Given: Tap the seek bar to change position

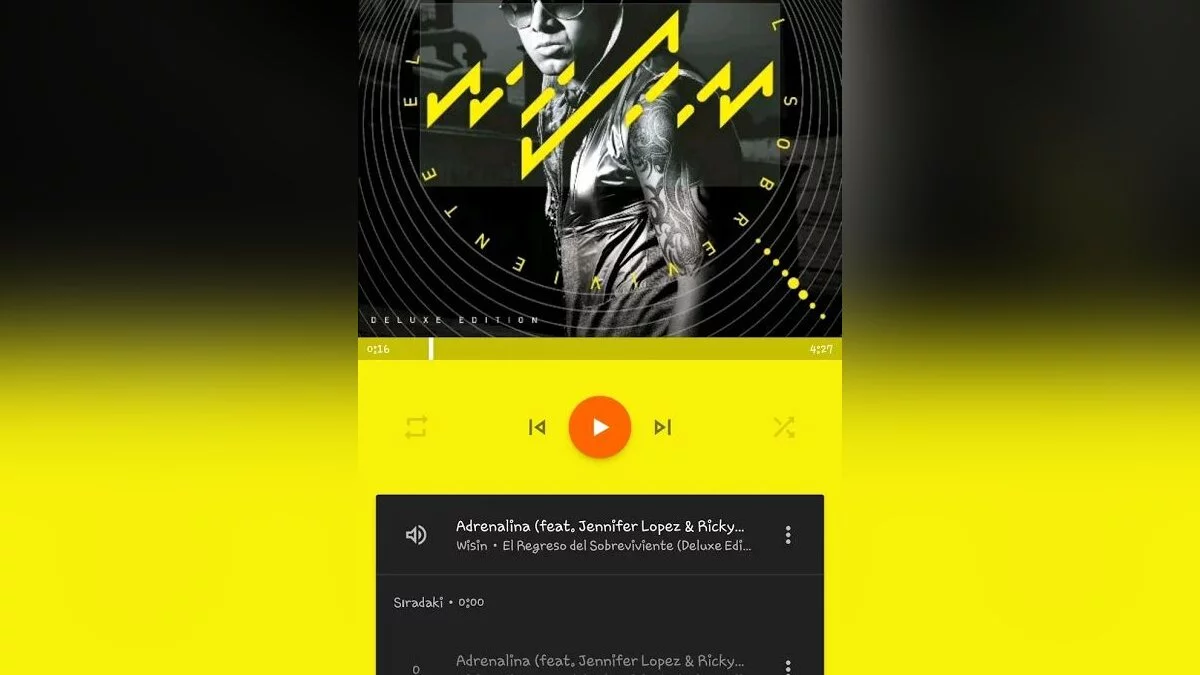Looking at the screenshot, I should 600,349.
